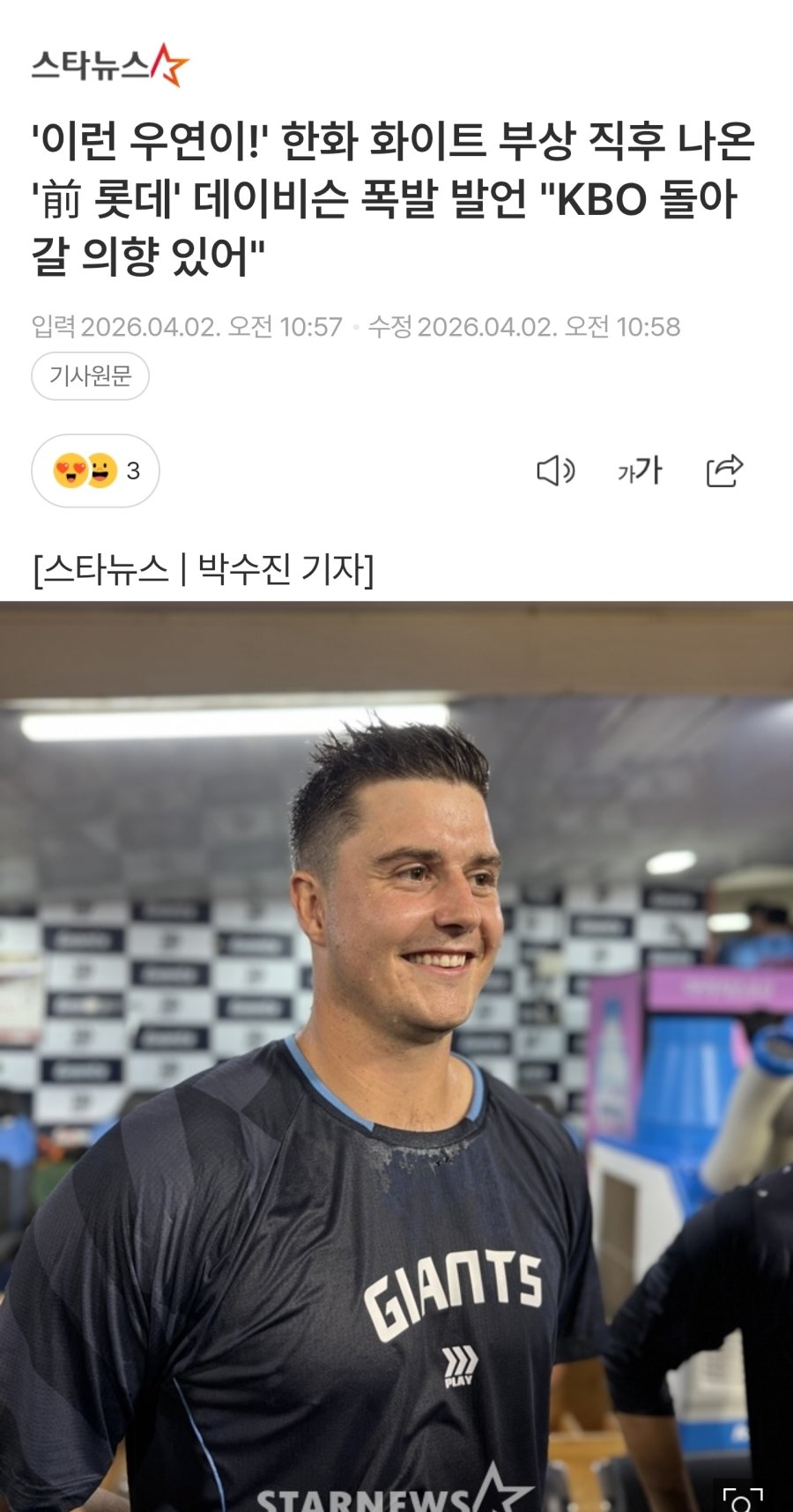
Task: Tap the image search icon on the photo
Action: pos(742,1497)
